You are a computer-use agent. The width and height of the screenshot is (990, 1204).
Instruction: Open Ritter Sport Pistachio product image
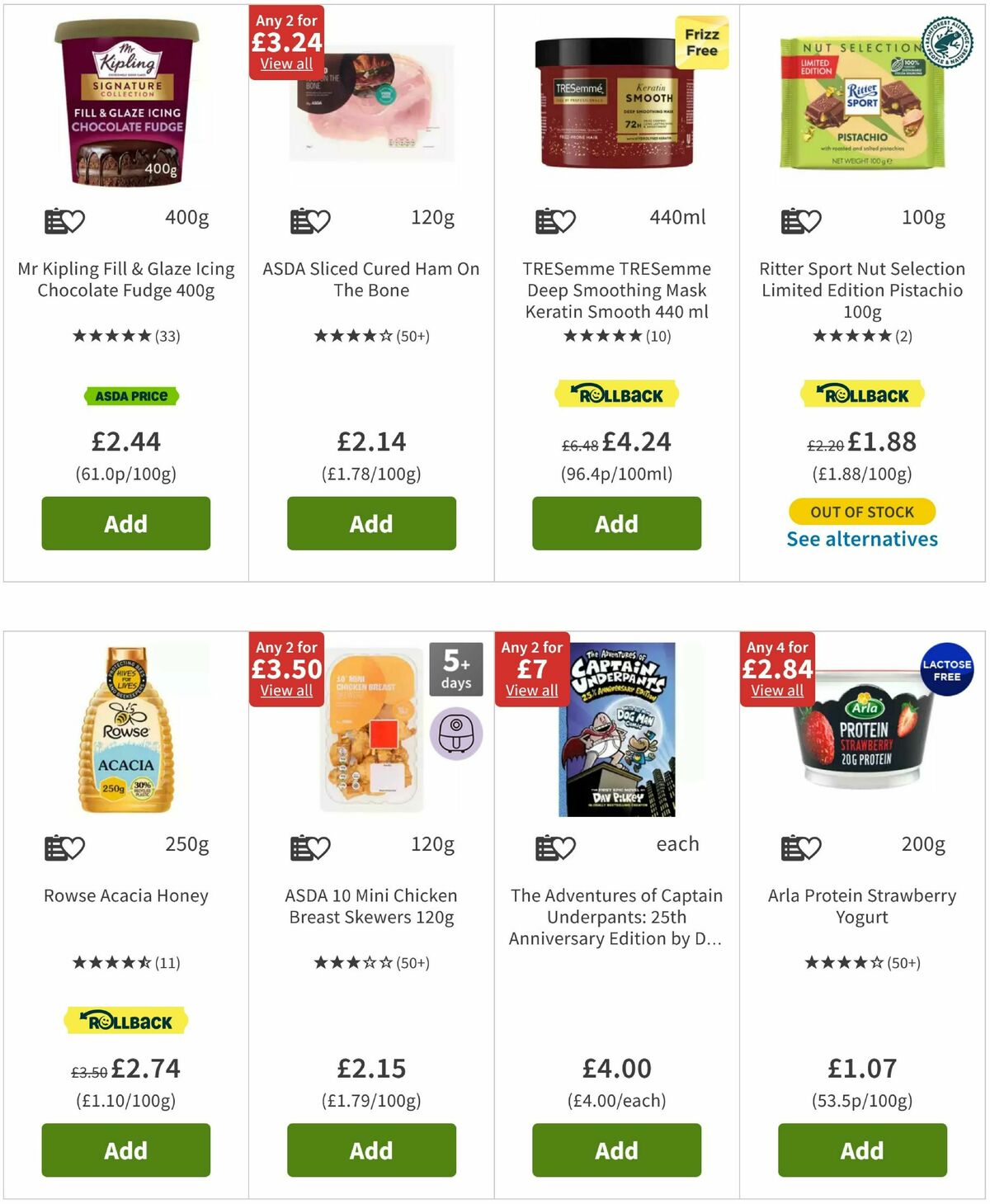click(x=861, y=103)
